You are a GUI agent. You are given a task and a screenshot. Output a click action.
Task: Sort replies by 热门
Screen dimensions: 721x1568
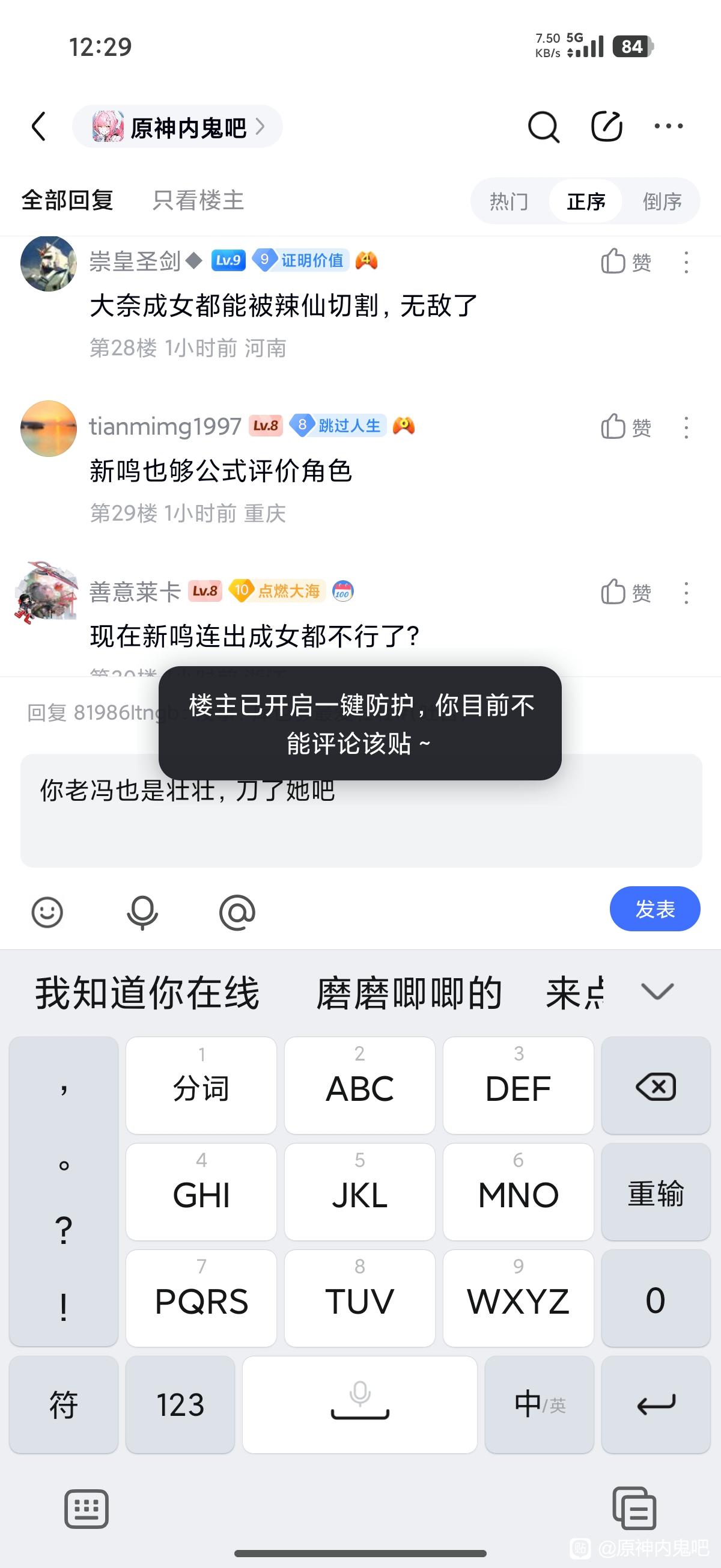[510, 201]
